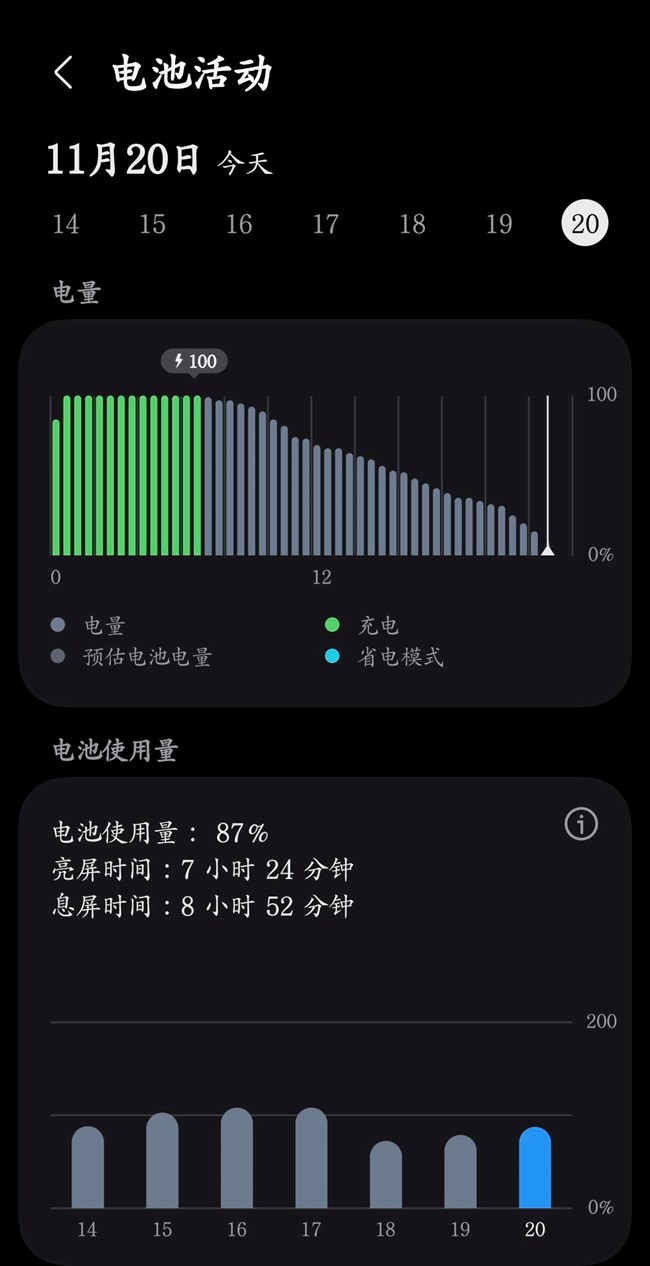Select date 18 in the date row
This screenshot has width=650, height=1266.
[412, 224]
